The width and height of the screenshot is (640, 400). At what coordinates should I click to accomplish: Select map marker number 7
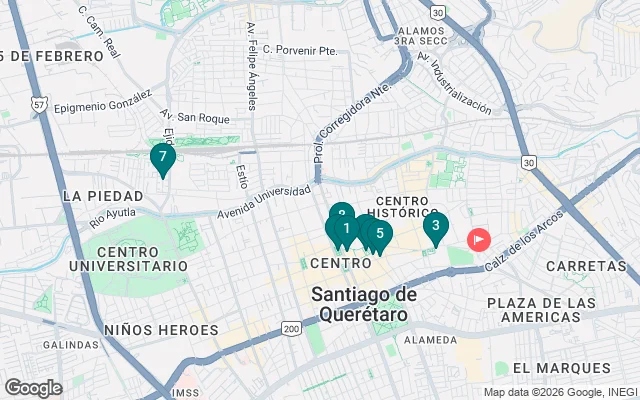162,157
